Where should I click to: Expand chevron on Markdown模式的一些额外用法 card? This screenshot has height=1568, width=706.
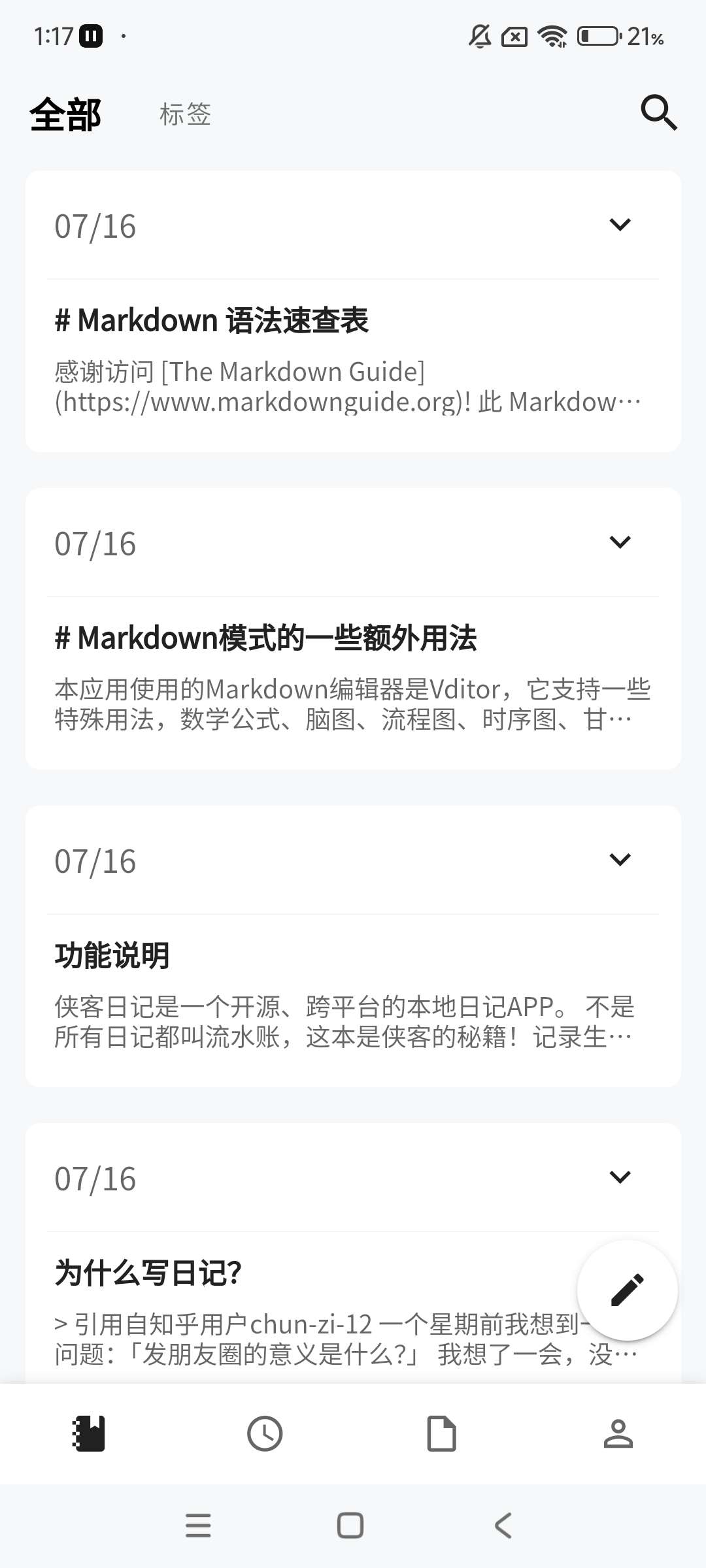[x=620, y=542]
